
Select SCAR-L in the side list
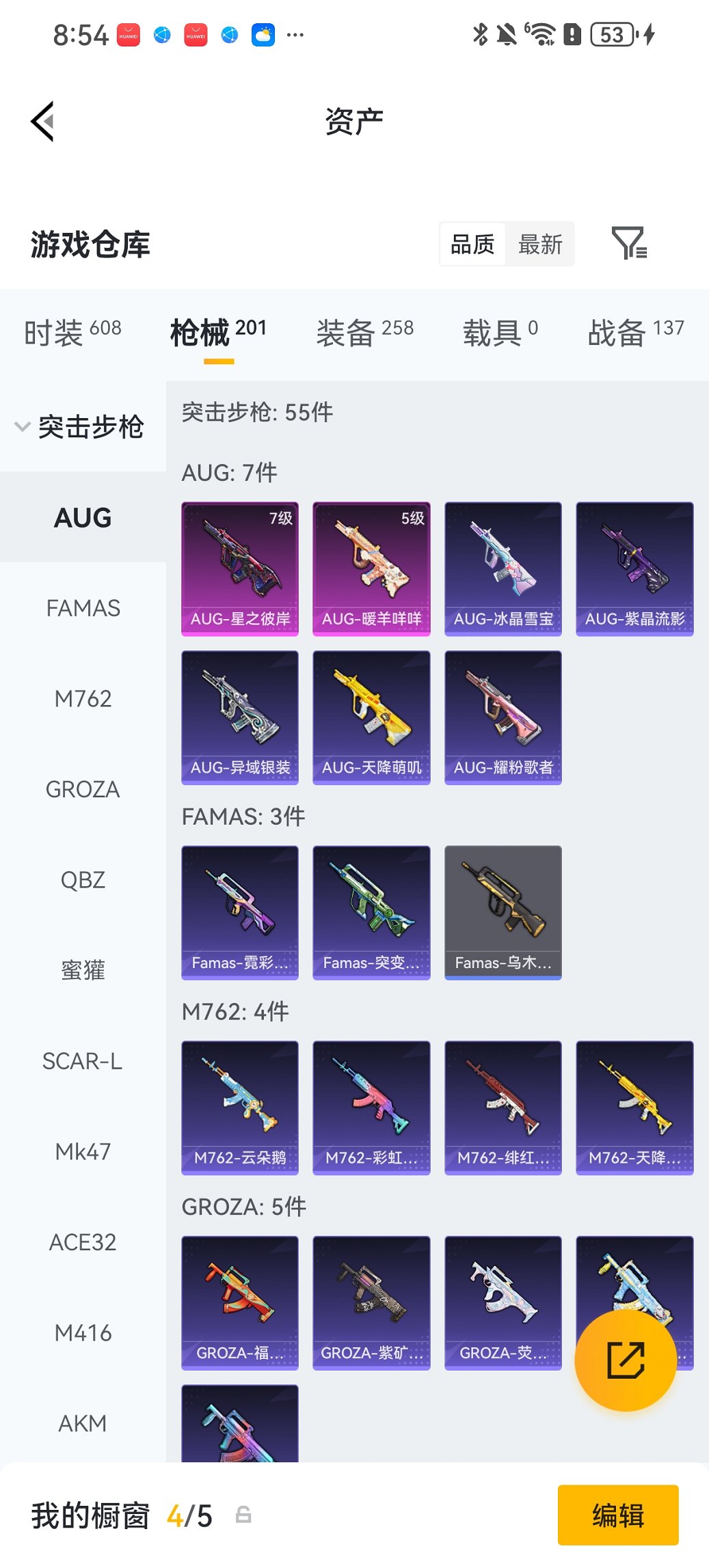click(x=83, y=1061)
